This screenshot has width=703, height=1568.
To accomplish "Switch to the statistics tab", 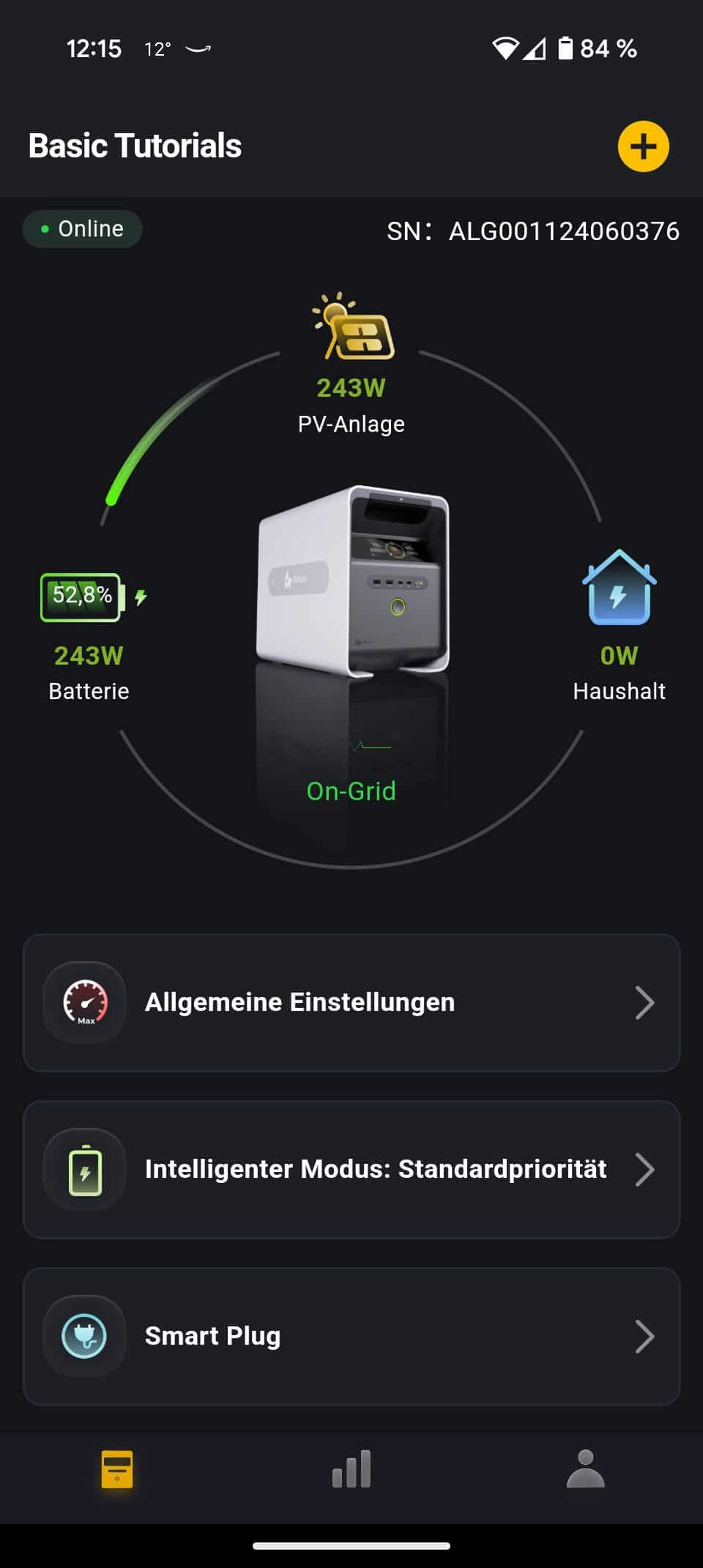I will pos(351,1469).
